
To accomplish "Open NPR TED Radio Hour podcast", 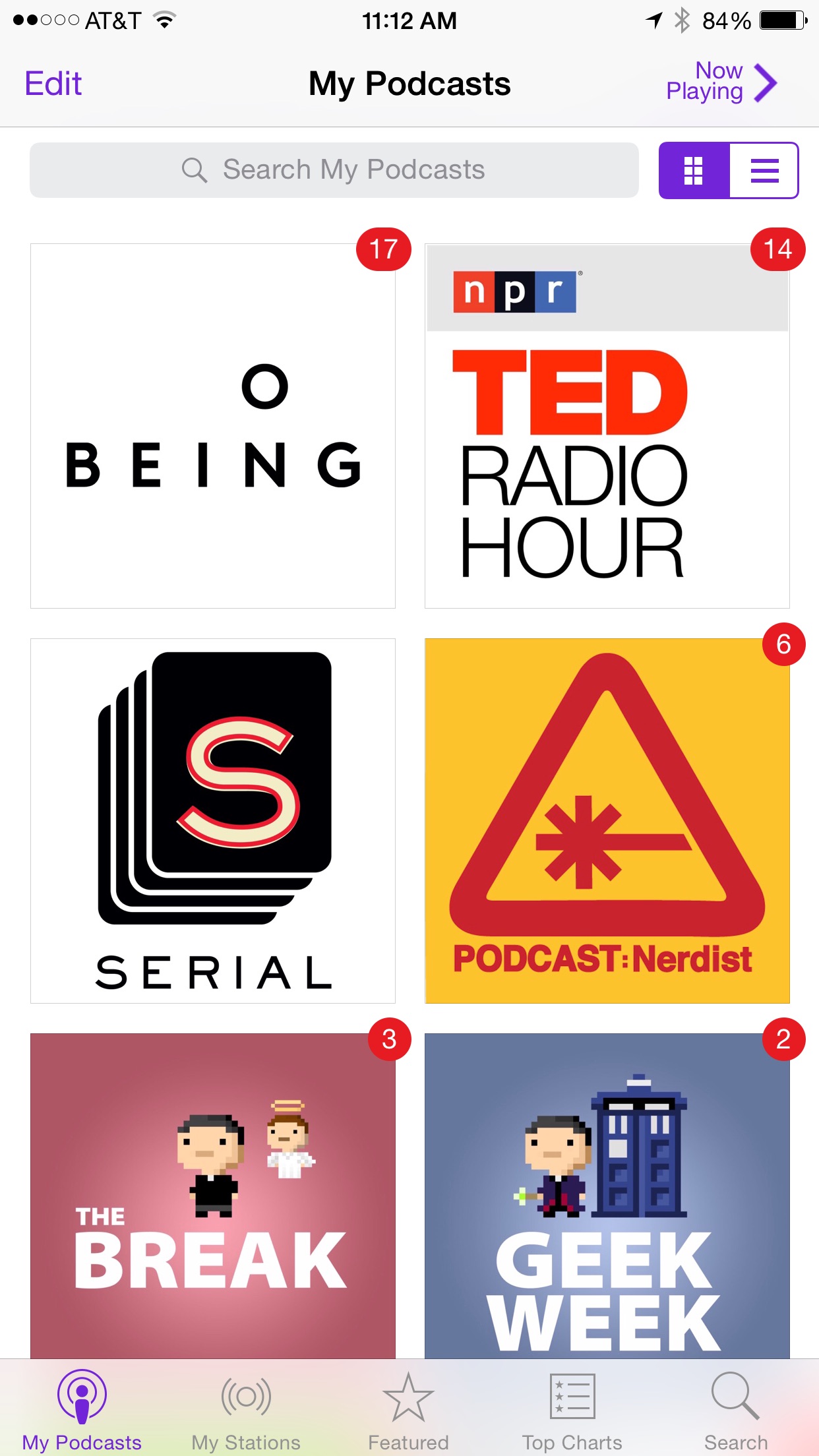I will [x=607, y=426].
